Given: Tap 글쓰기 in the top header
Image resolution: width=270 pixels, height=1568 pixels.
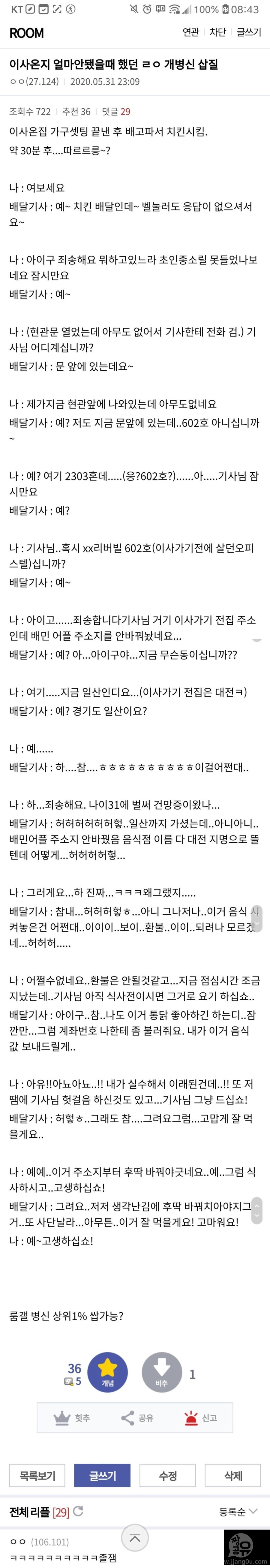Looking at the screenshot, I should pos(248,32).
